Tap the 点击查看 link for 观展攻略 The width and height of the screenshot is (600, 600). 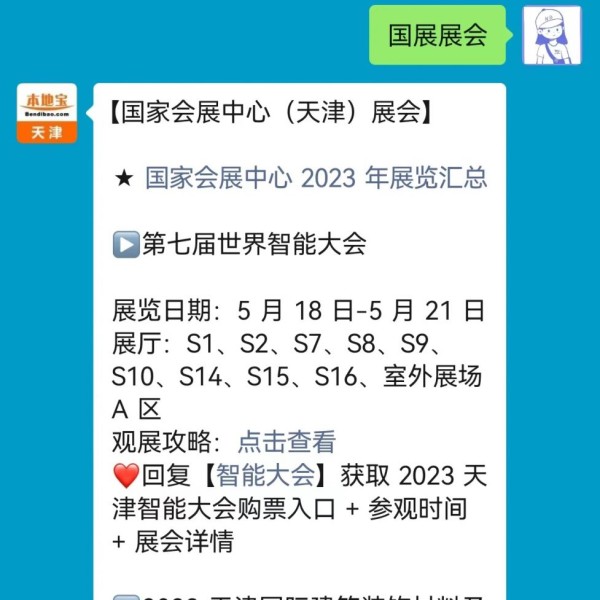click(x=286, y=442)
